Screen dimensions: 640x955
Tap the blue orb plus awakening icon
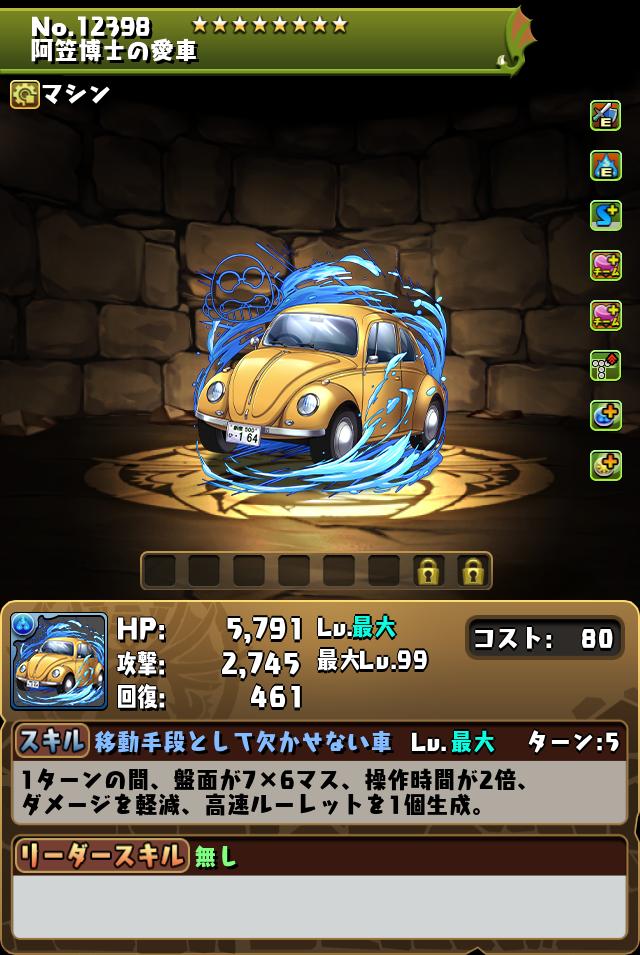coord(605,415)
